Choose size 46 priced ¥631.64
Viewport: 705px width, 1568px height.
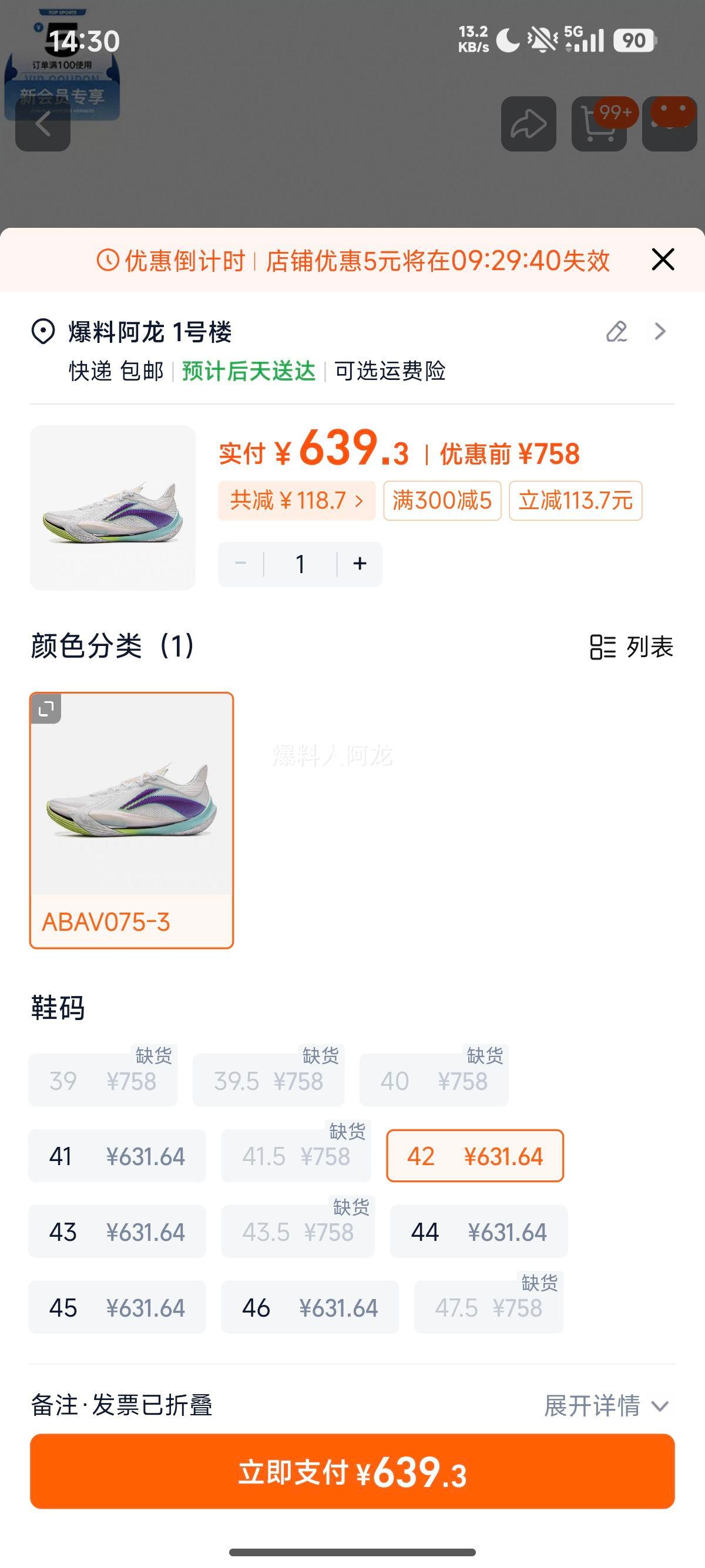tap(310, 1308)
